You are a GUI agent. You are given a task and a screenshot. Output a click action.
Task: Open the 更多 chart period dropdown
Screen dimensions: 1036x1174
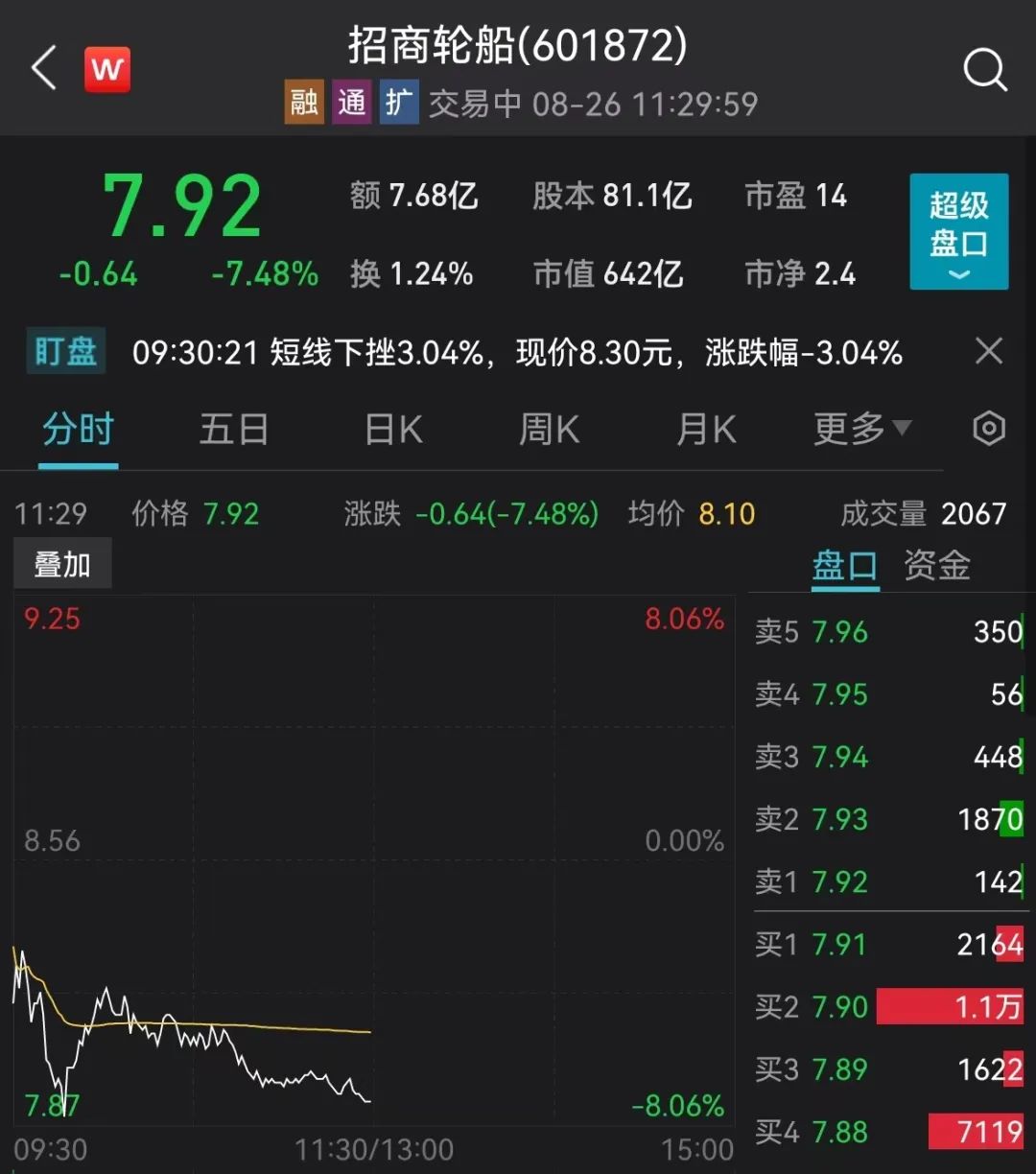(861, 429)
